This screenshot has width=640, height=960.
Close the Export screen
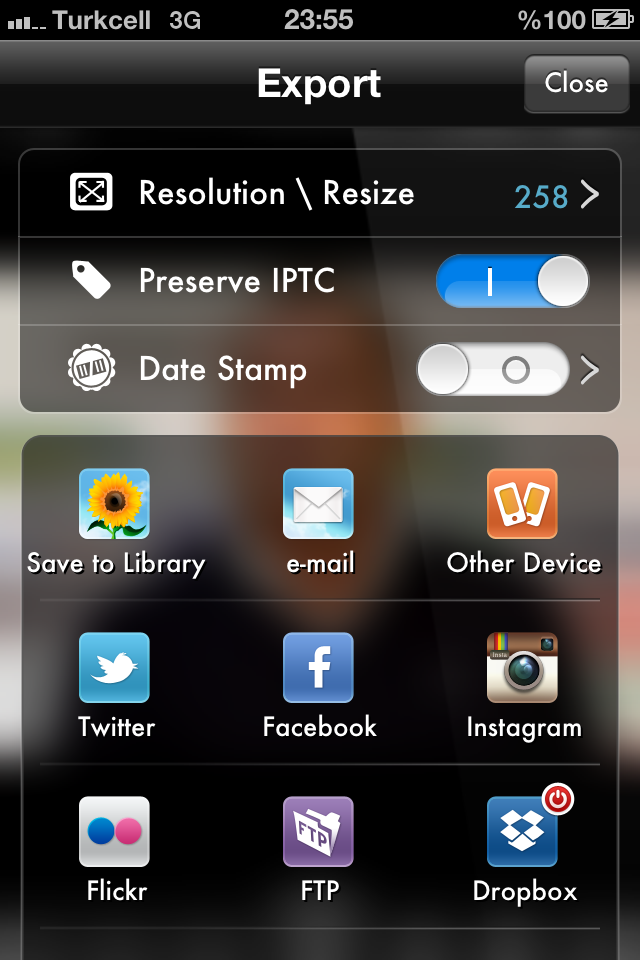(x=576, y=83)
